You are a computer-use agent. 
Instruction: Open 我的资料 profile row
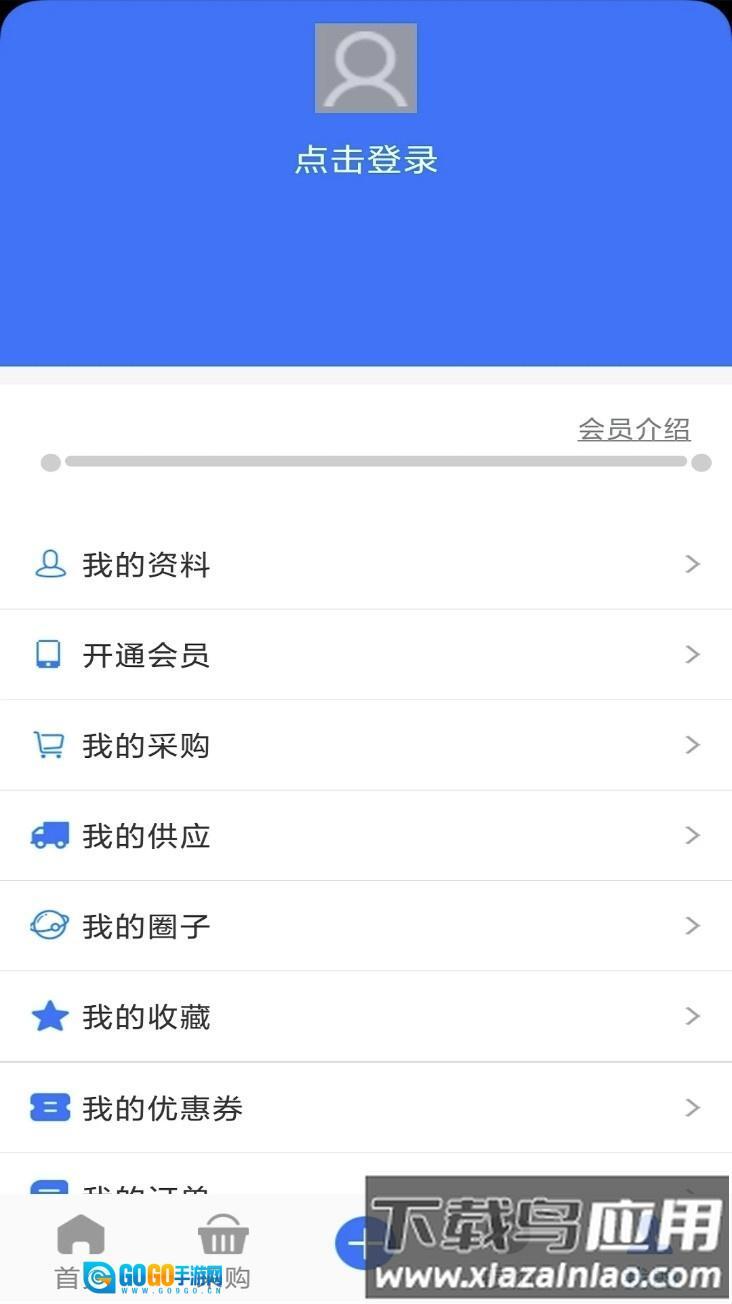pos(366,565)
